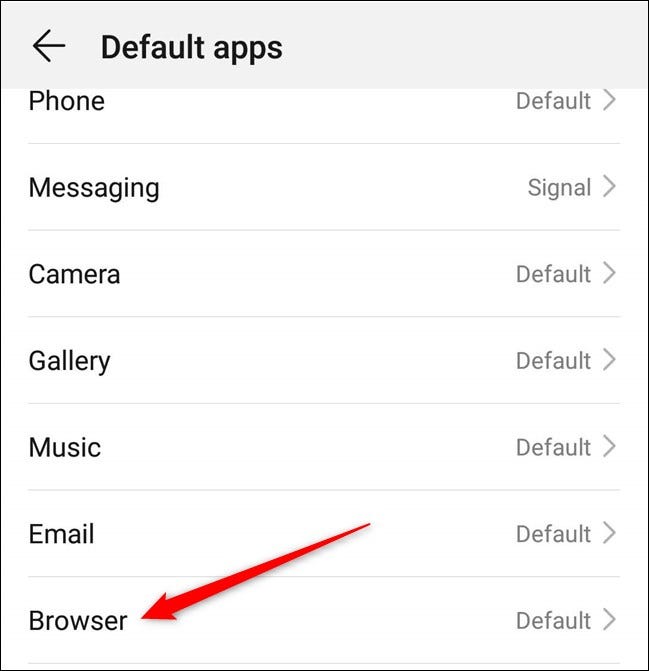
Task: Open the Phone default app setting
Action: (322, 103)
